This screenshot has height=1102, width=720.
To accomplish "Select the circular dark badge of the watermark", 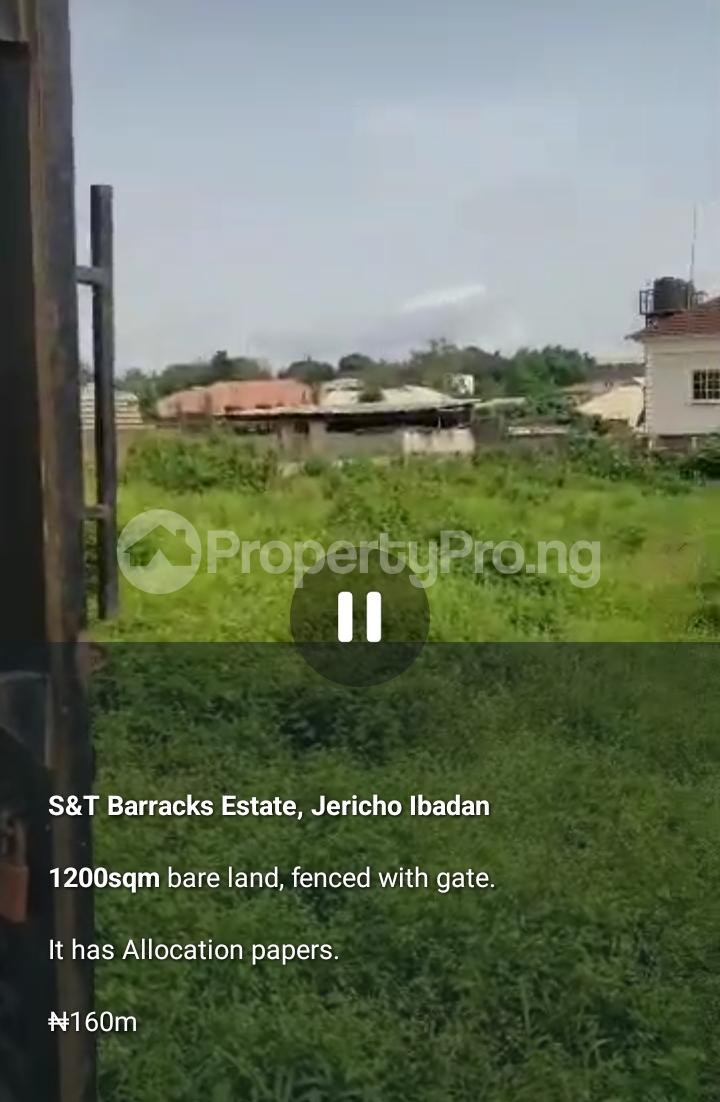I will tap(158, 550).
